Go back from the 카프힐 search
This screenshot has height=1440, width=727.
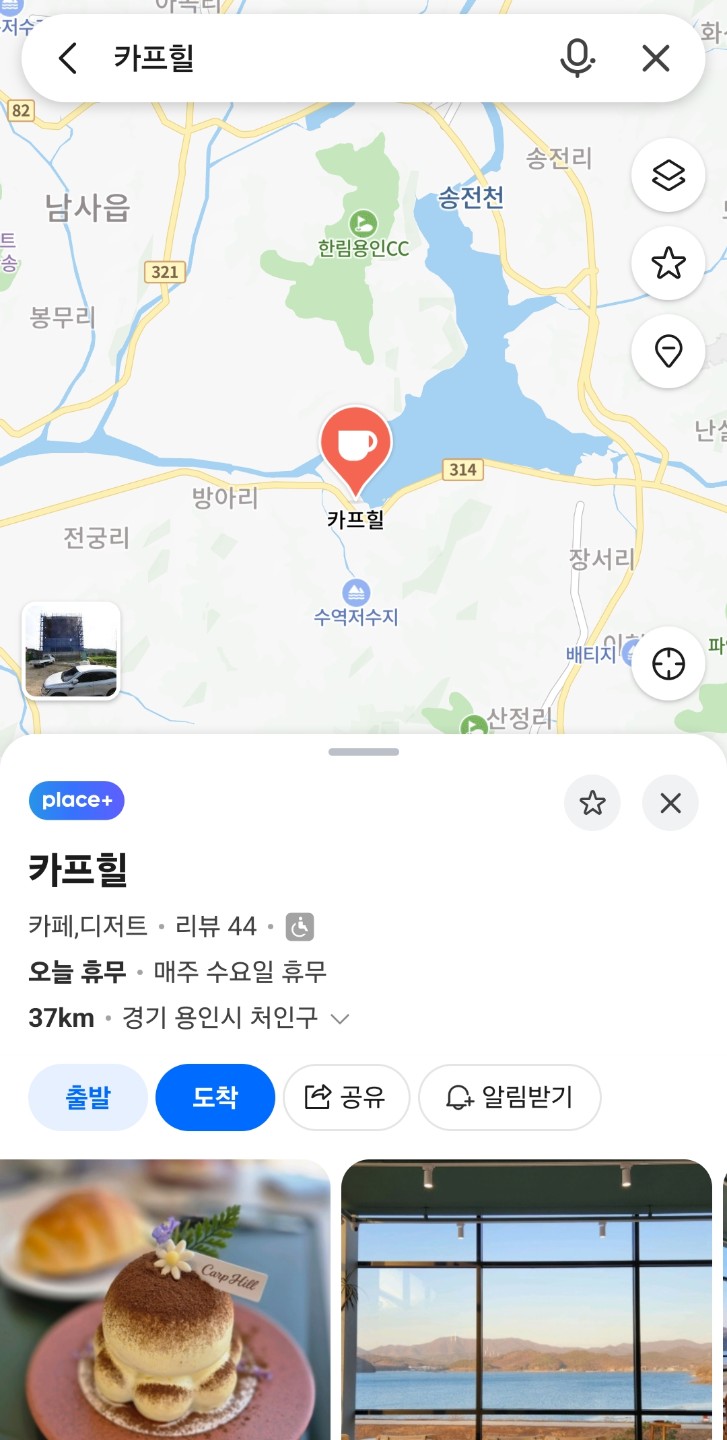[x=67, y=59]
